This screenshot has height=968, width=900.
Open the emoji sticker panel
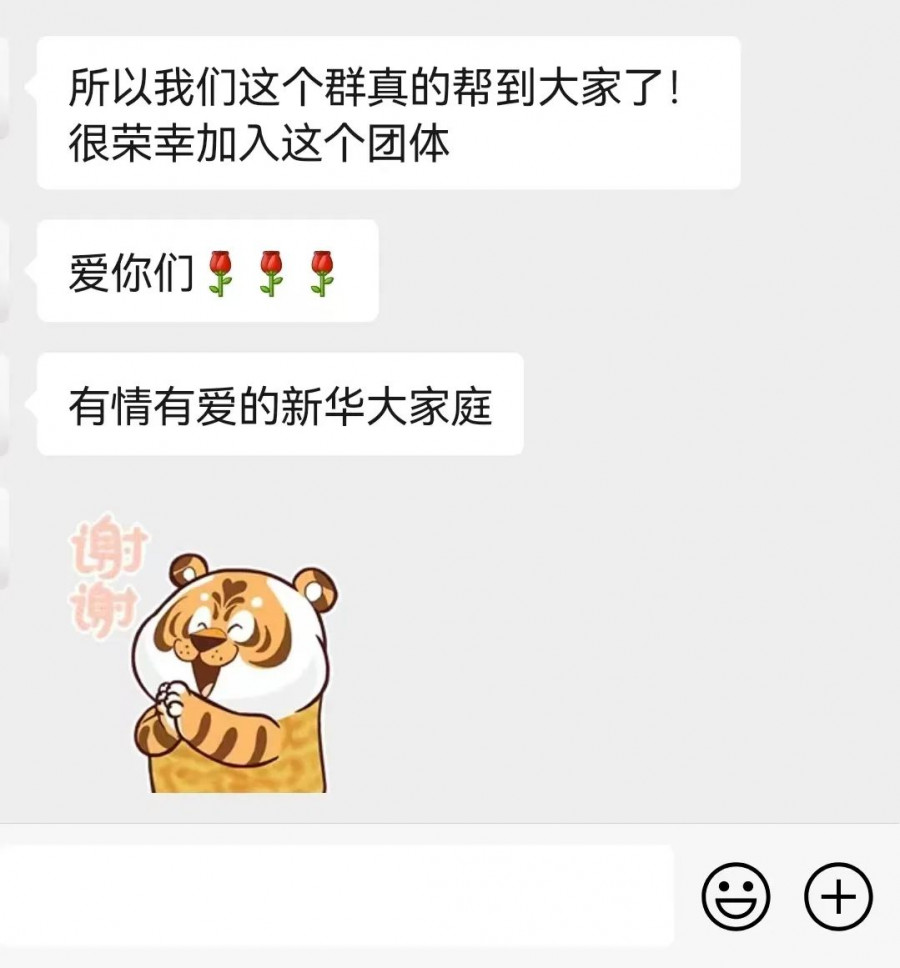[x=736, y=897]
